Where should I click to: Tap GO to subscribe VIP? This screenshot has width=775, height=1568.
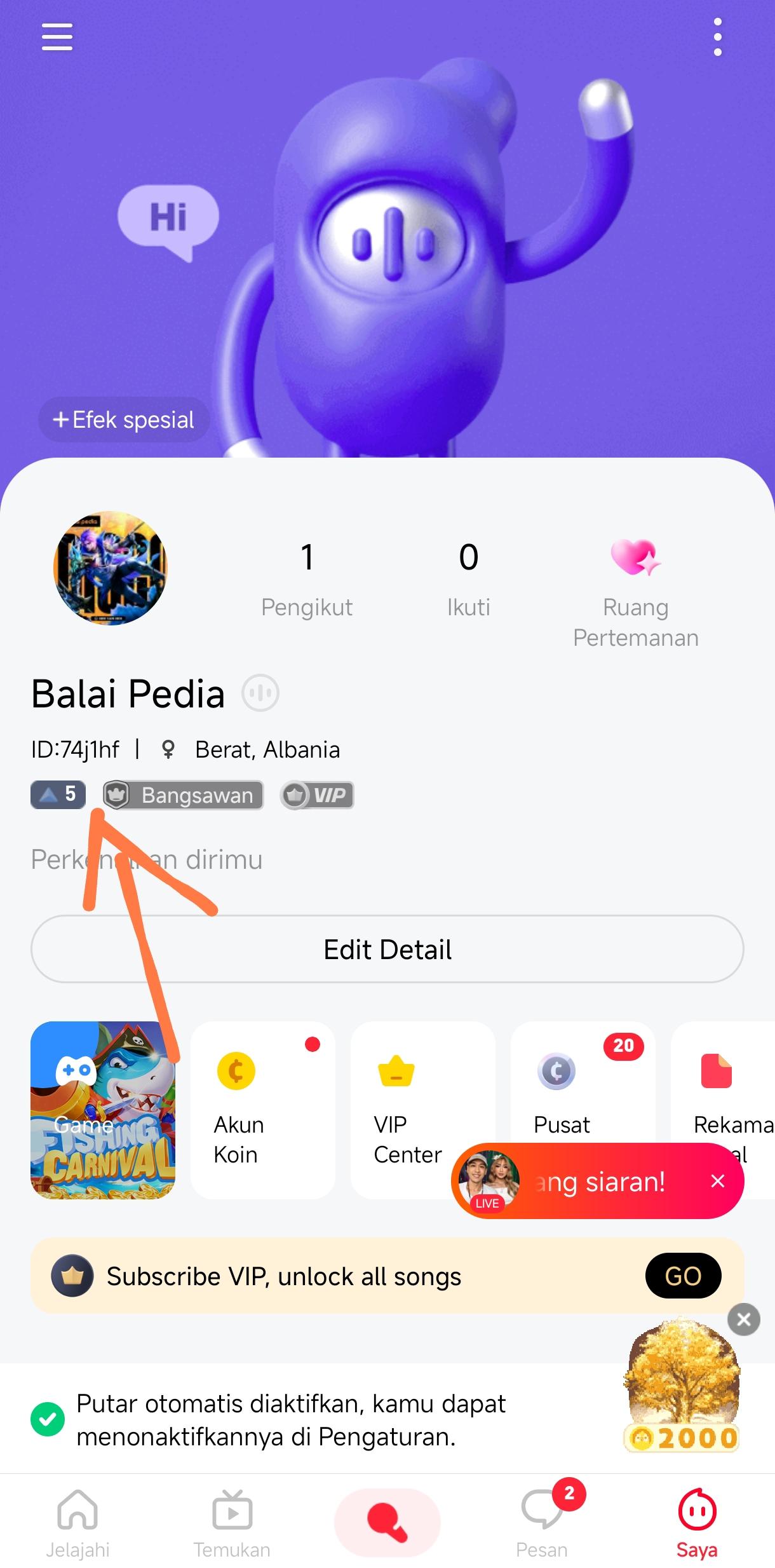(x=683, y=1276)
